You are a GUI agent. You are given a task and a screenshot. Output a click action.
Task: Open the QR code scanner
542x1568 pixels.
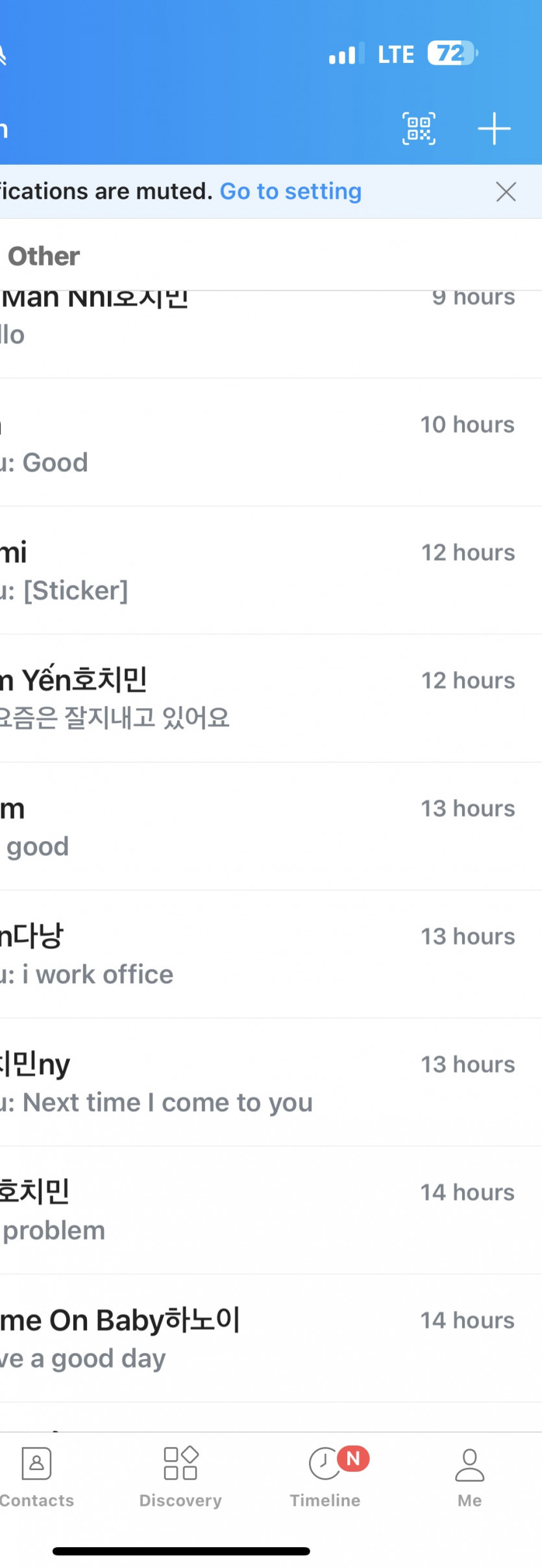pos(419,129)
